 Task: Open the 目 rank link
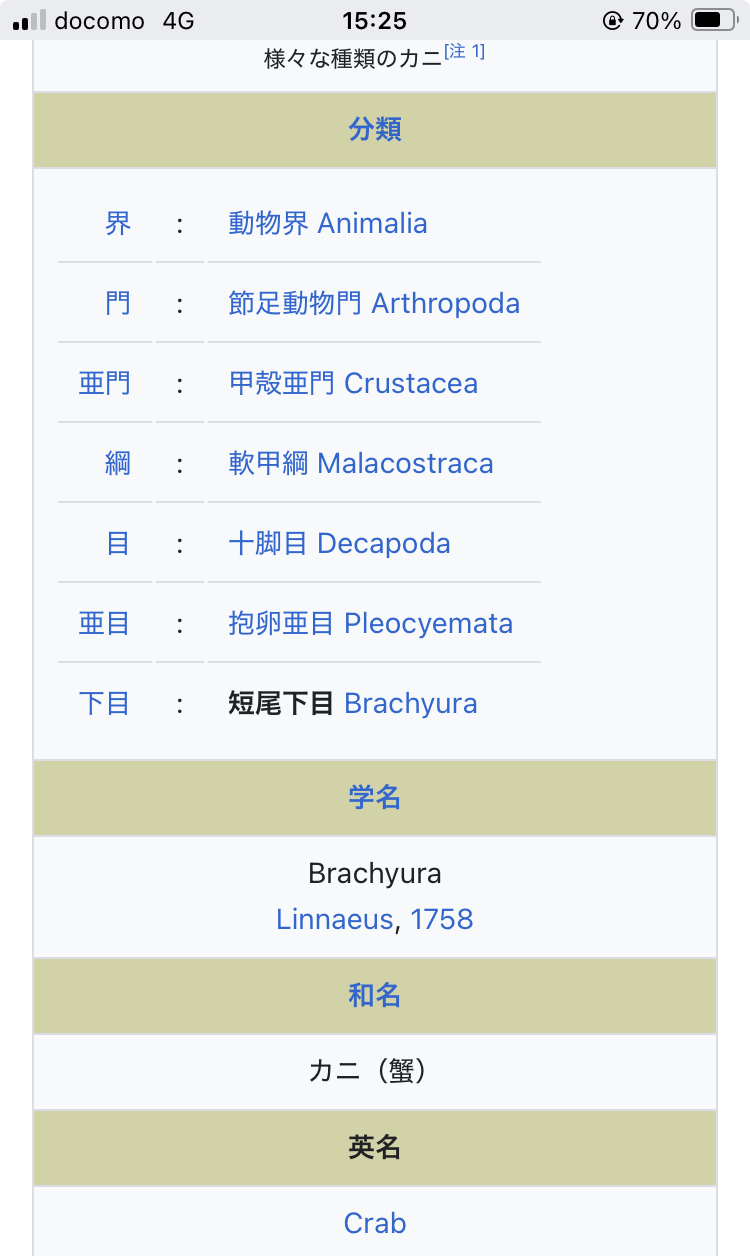point(118,543)
